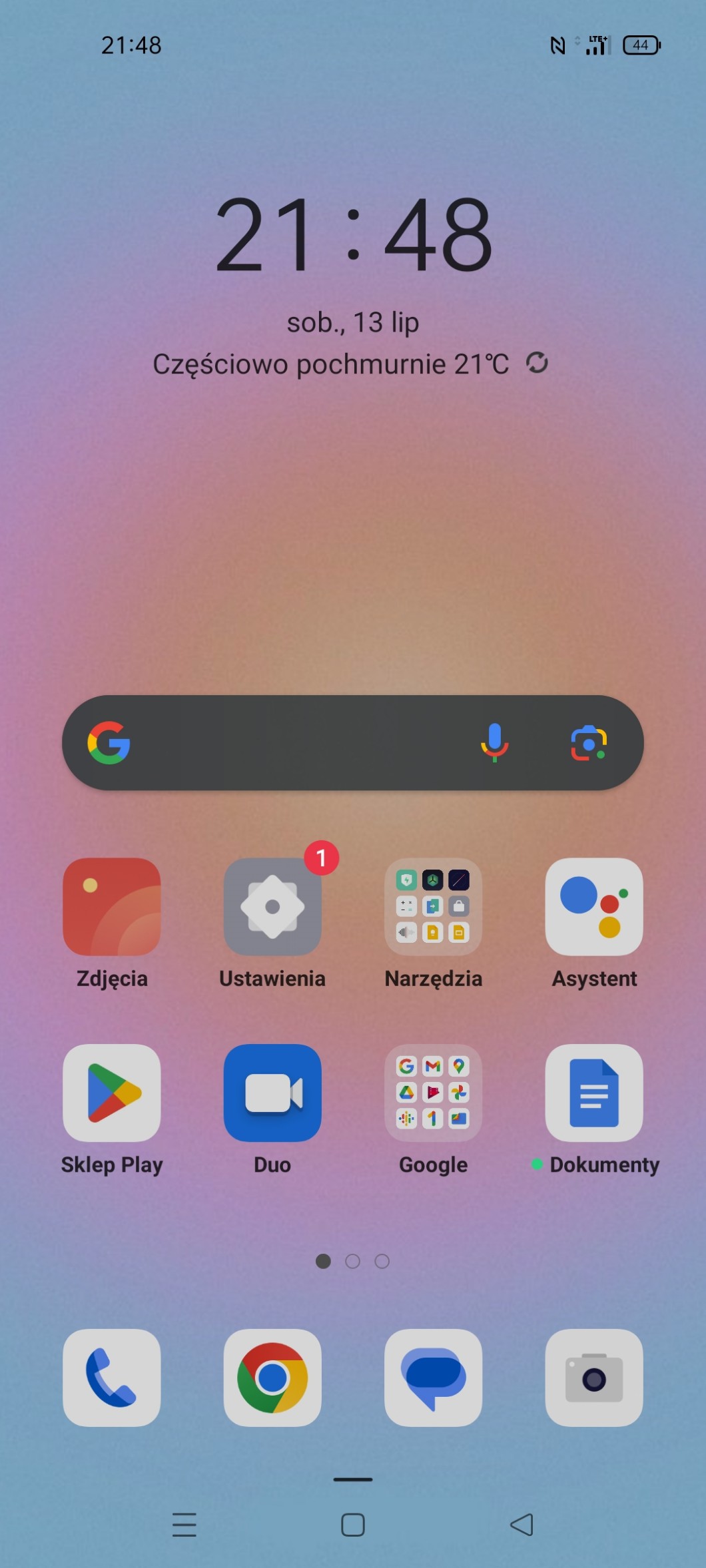This screenshot has width=706, height=1568.
Task: Open recent apps from navigation bar
Action: click(x=184, y=1525)
